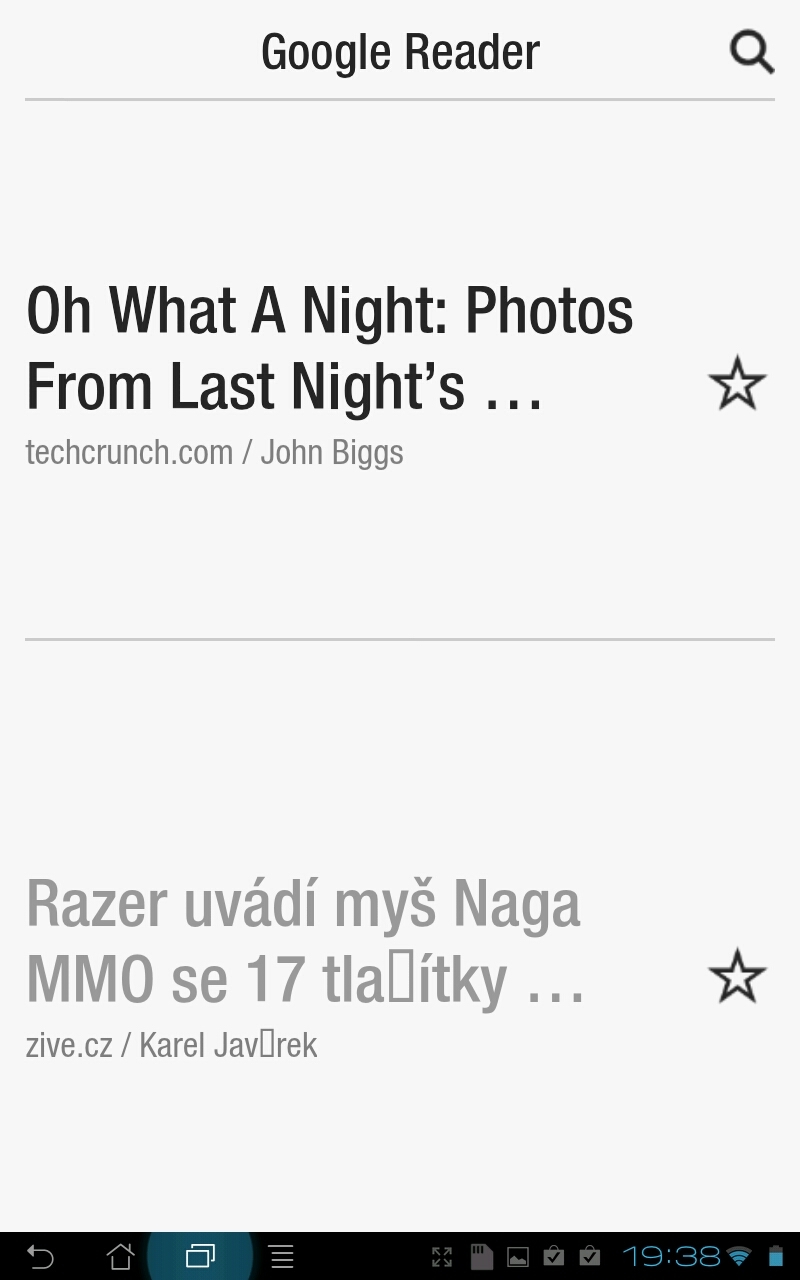Toggle the star on the first article
800x1280 pixels.
click(x=738, y=383)
